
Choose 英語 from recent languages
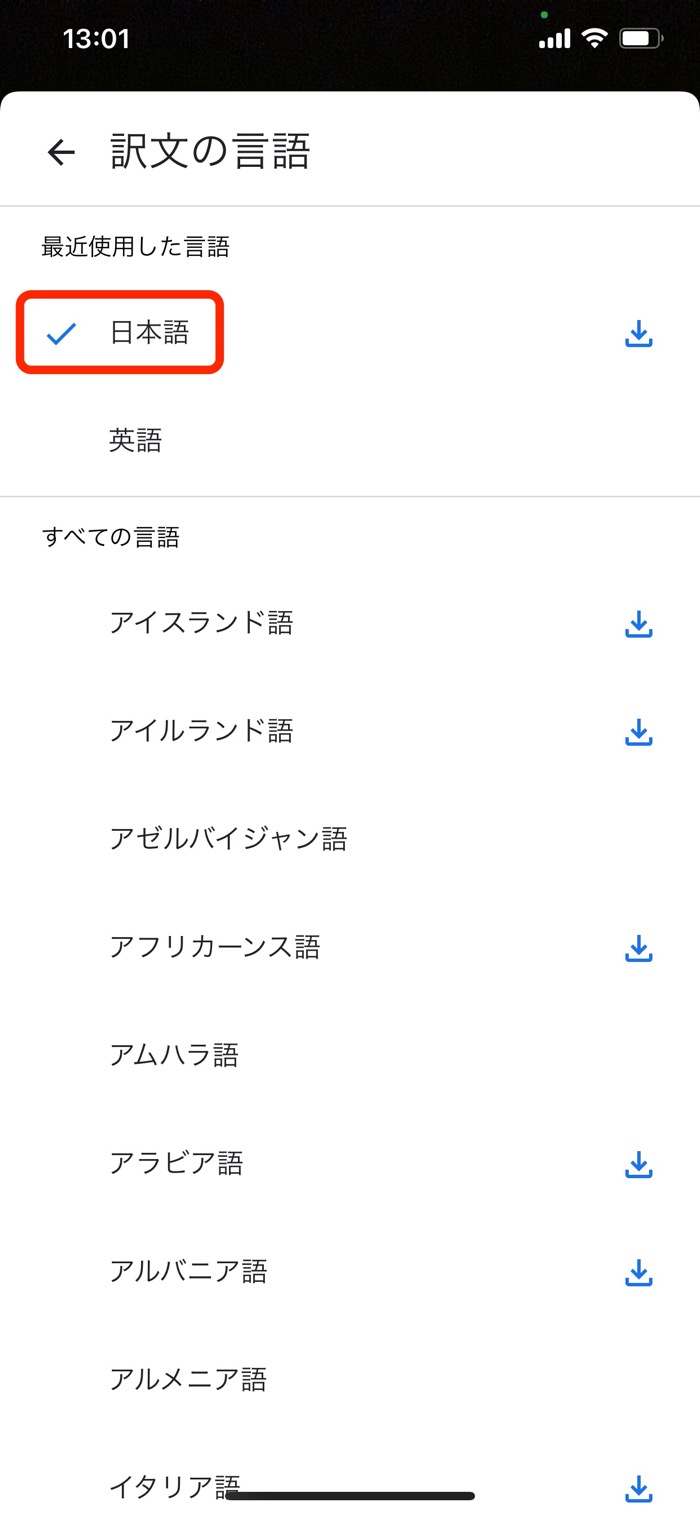click(136, 441)
